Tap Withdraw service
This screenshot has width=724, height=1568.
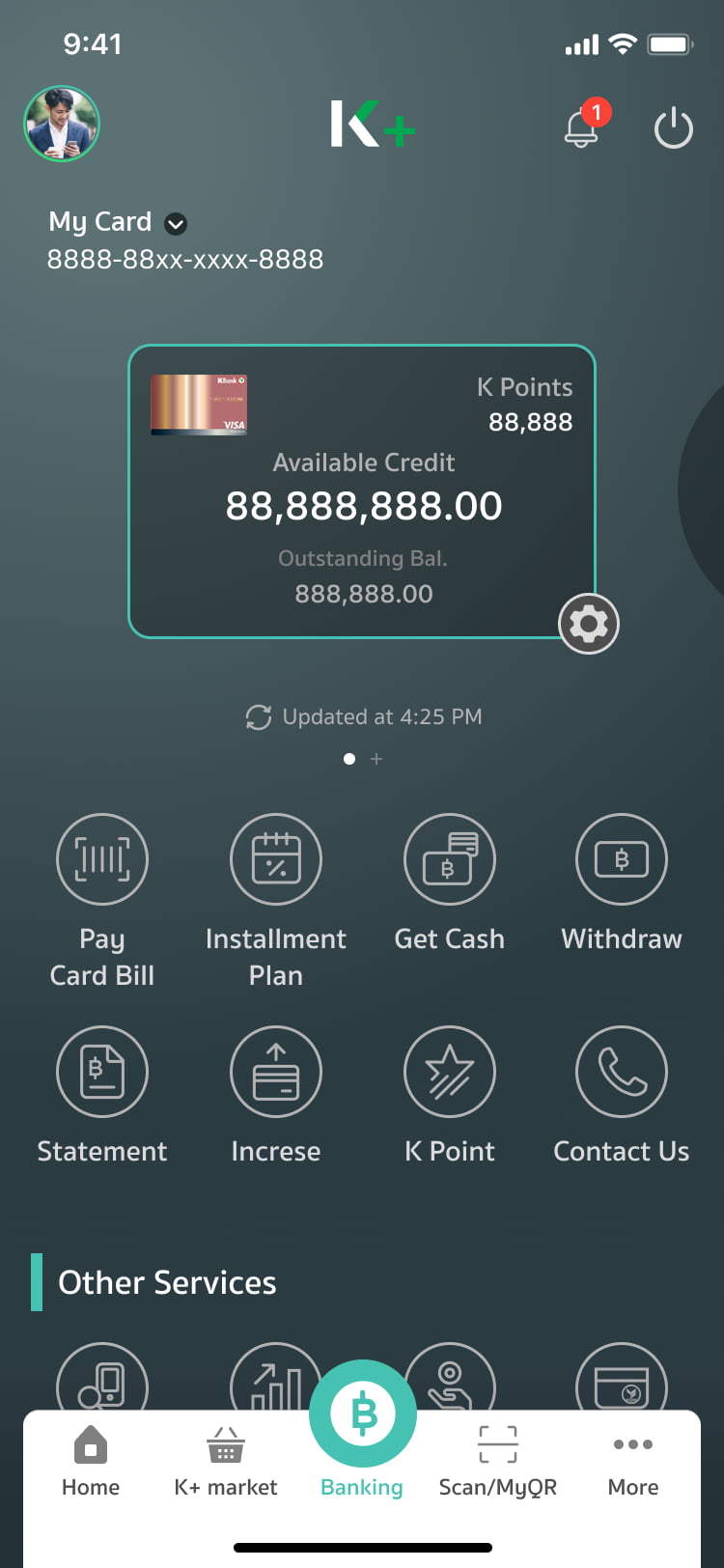click(622, 860)
